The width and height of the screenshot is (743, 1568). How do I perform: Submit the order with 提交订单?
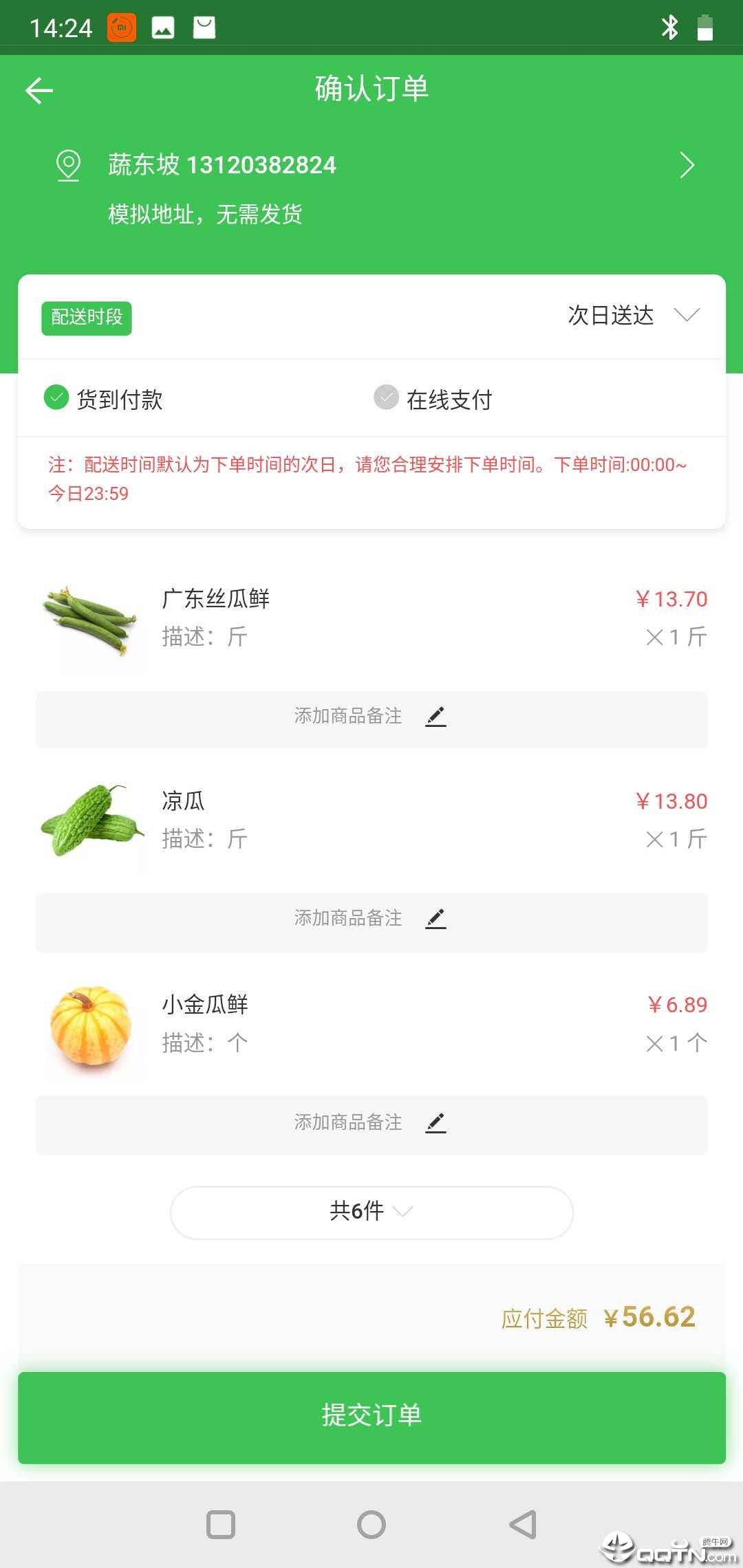pos(371,1417)
